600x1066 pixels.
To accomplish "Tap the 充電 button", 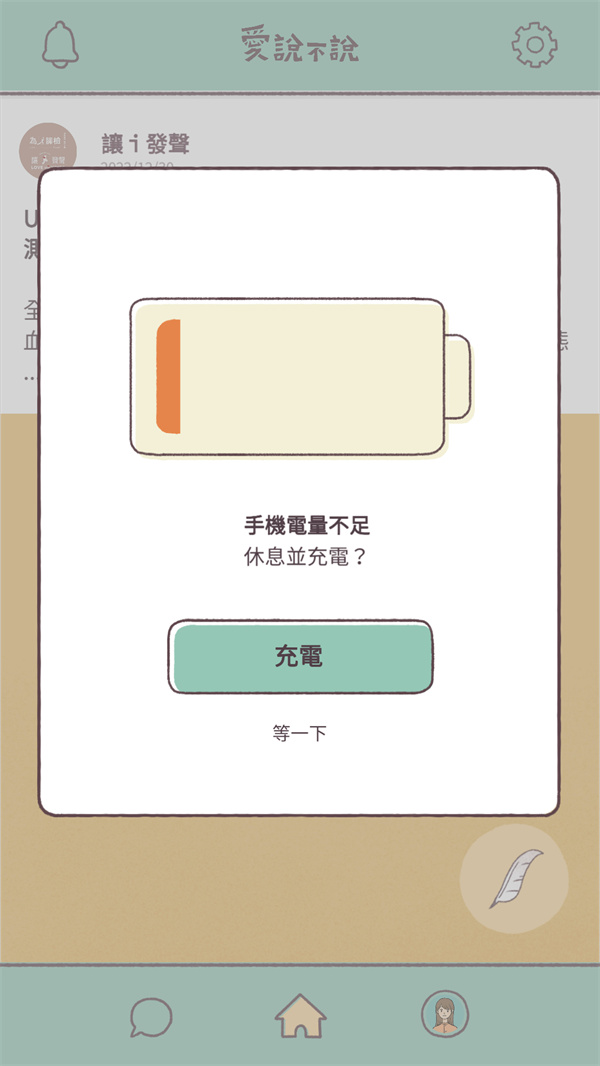I will [300, 657].
